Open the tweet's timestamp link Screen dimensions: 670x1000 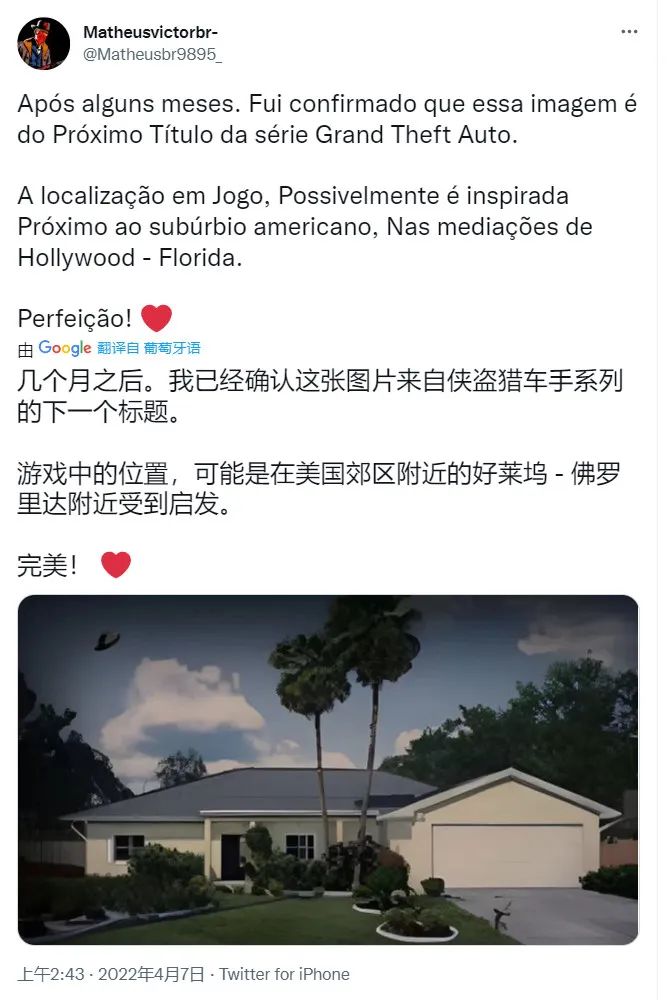pos(111,974)
